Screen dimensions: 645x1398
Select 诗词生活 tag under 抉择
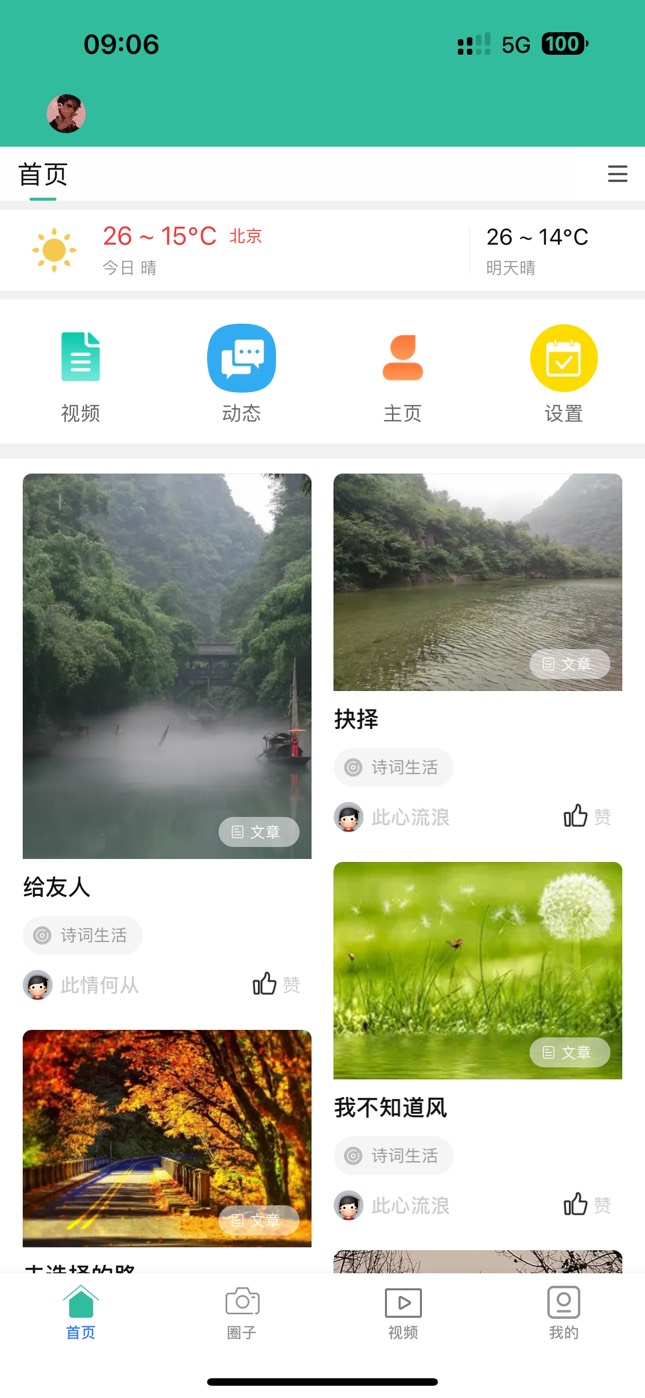tap(394, 768)
